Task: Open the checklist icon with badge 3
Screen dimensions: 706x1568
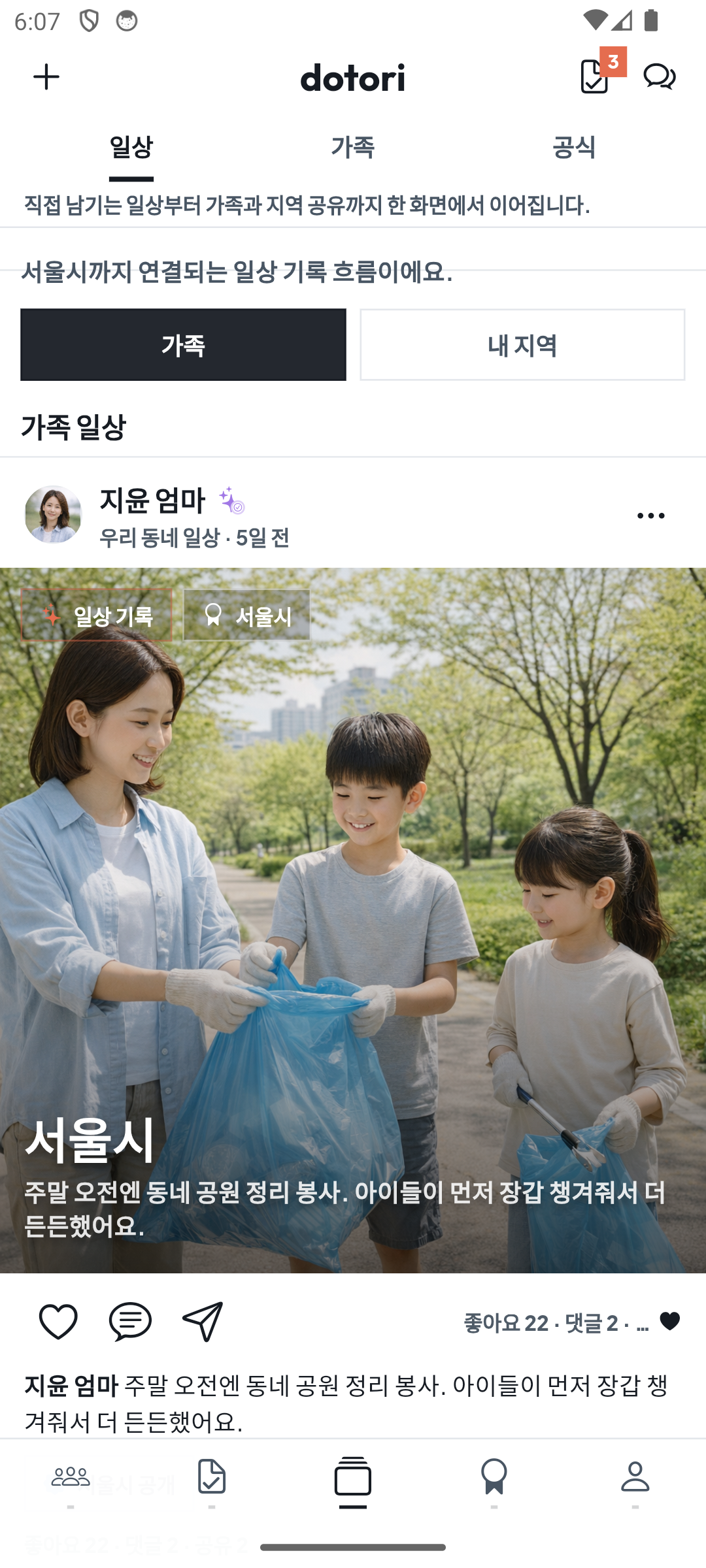Action: (x=596, y=76)
